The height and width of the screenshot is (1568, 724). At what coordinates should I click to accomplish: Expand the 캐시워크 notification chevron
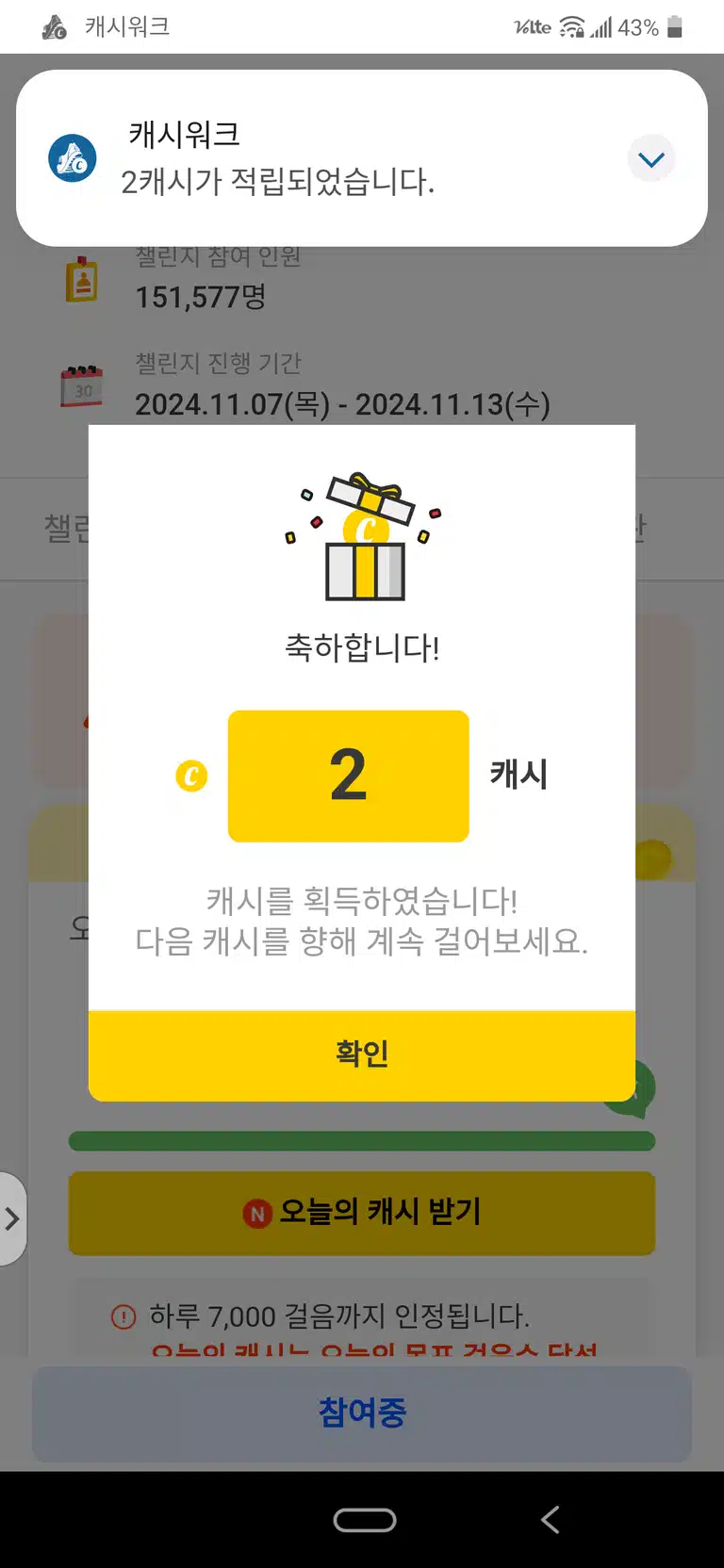(x=651, y=159)
